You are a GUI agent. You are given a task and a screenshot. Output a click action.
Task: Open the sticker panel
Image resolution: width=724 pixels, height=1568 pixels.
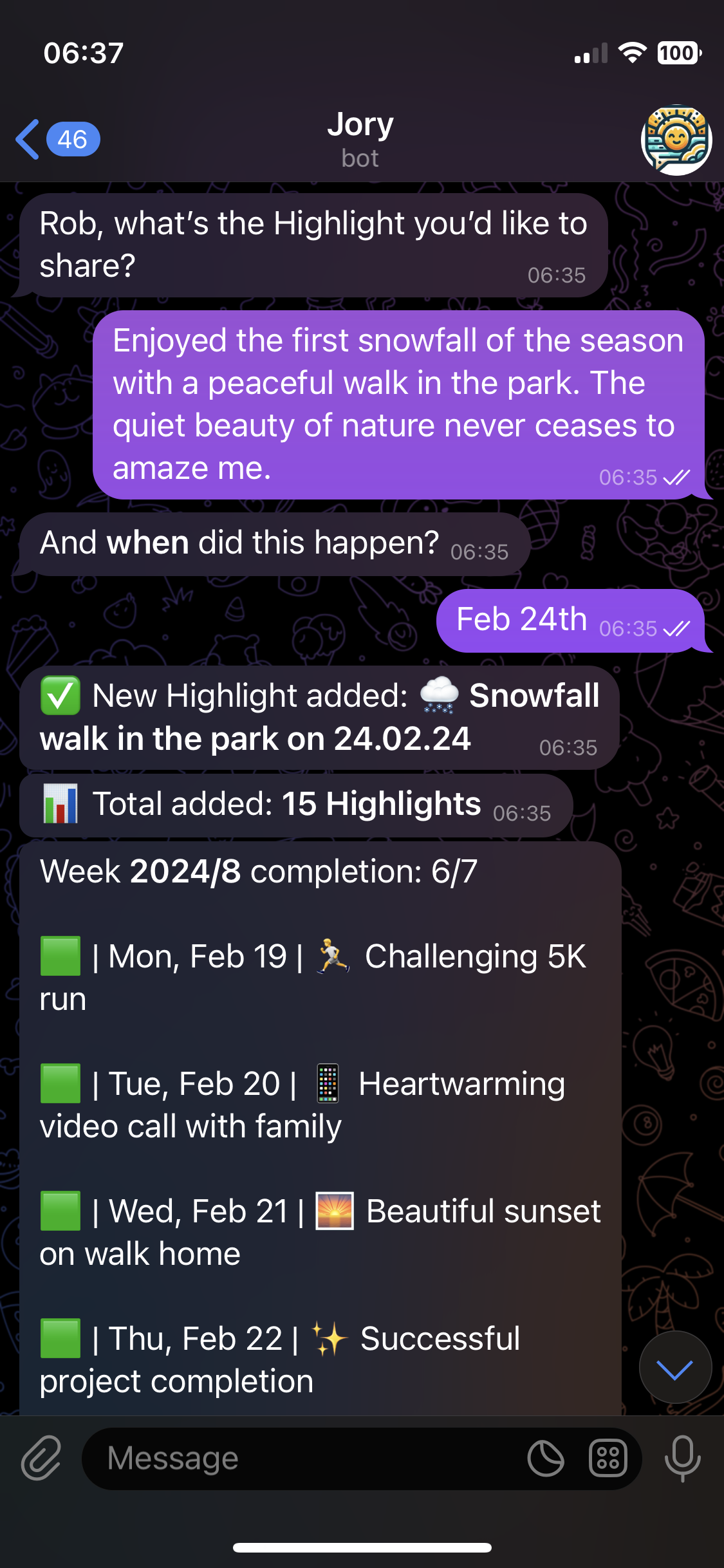(x=546, y=1458)
